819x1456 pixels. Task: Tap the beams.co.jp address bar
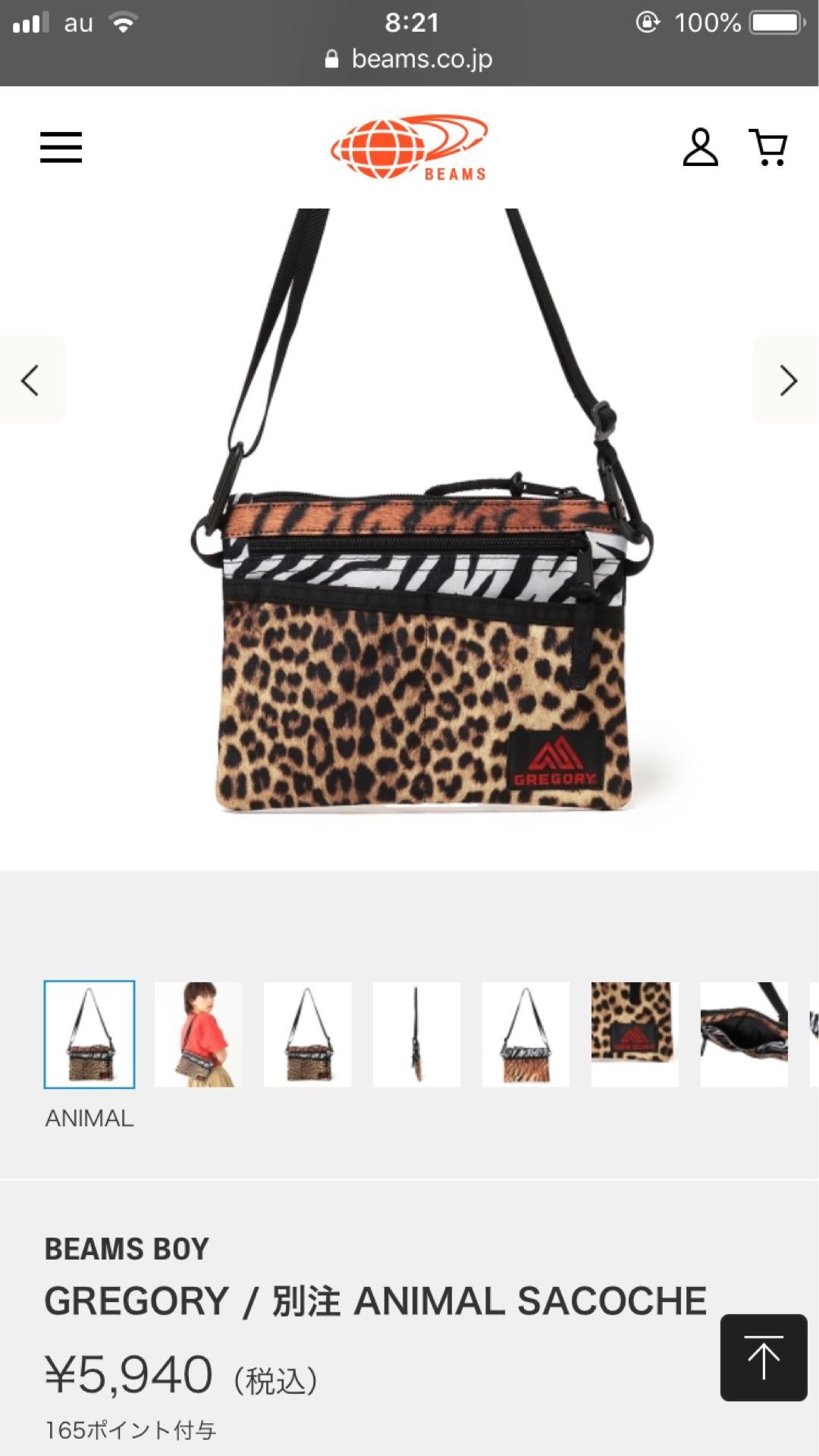(x=409, y=59)
